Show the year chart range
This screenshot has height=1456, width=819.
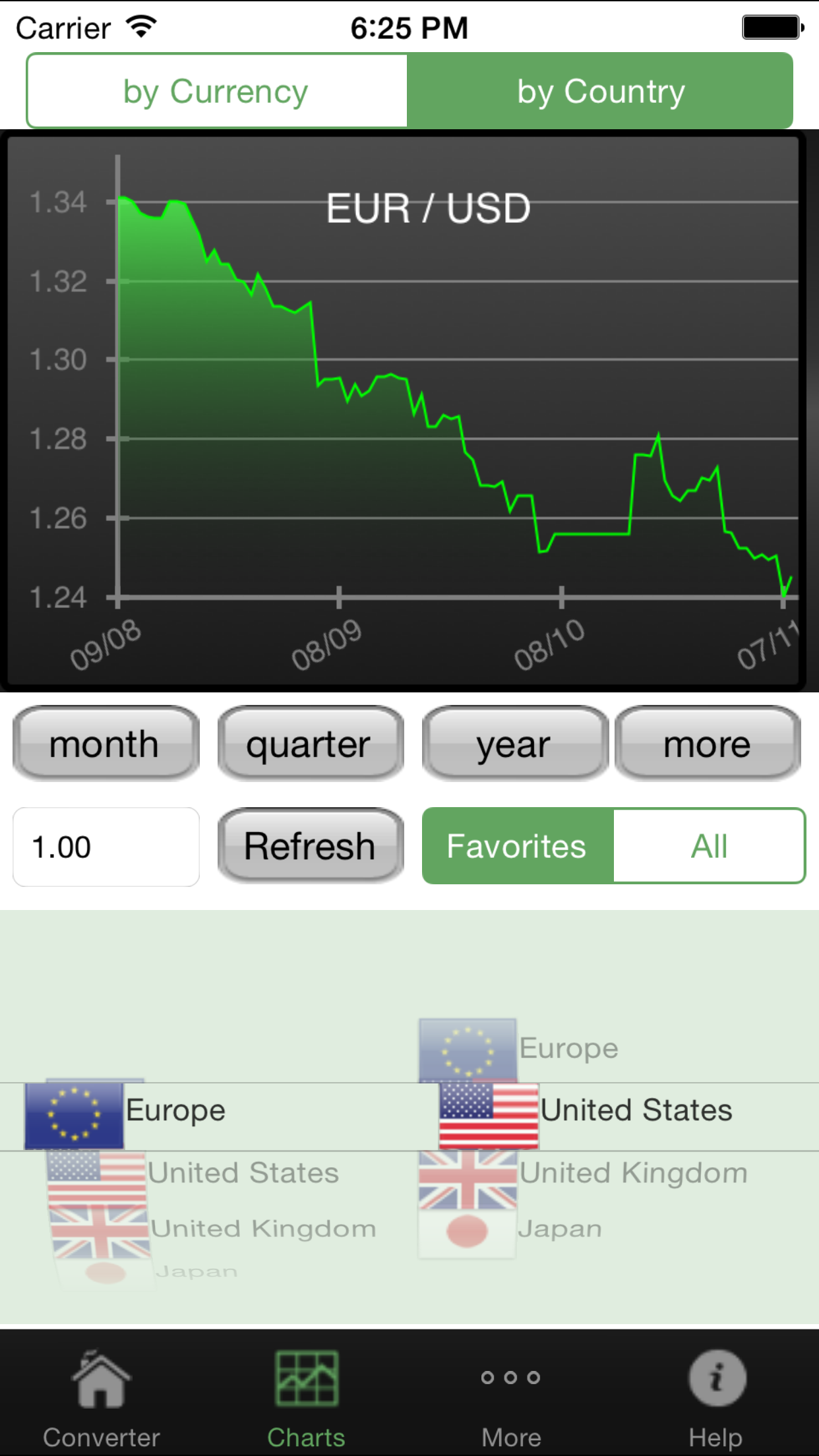click(x=514, y=744)
